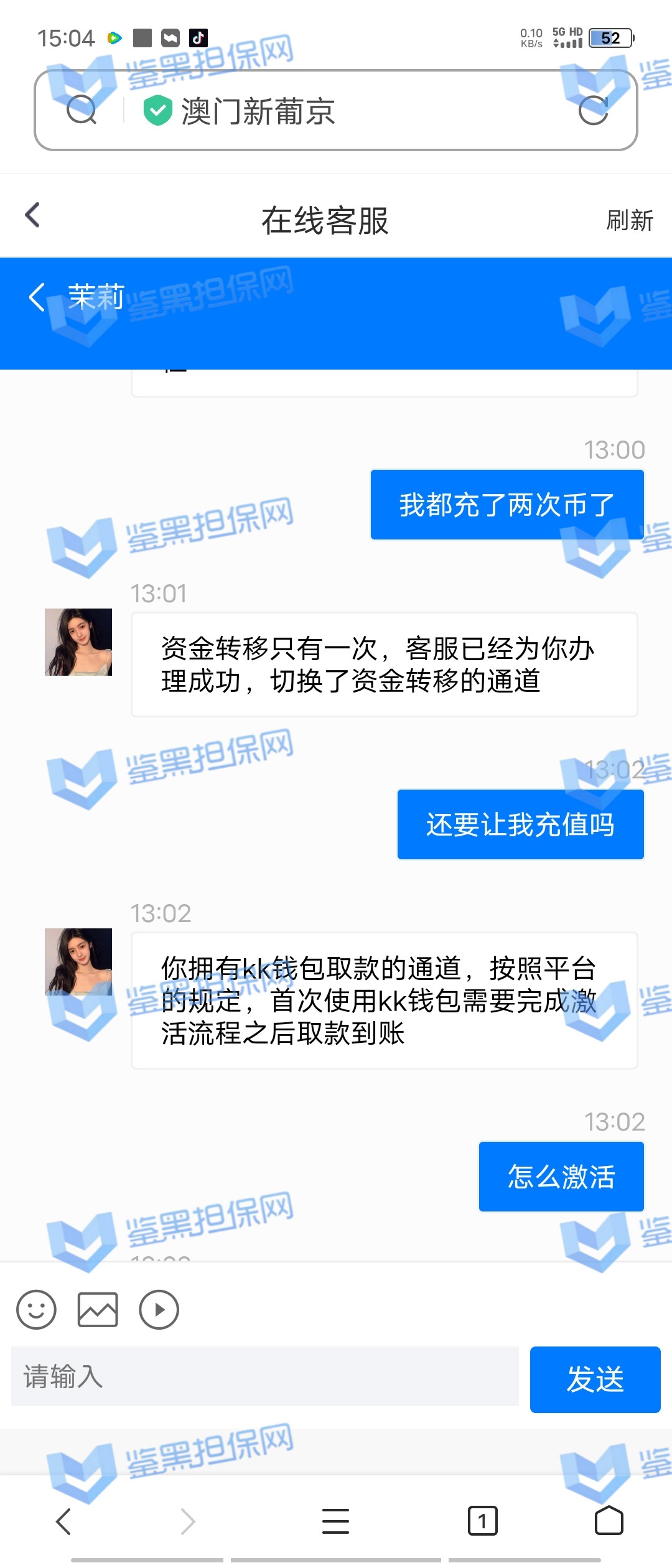Reload the page with the refresh icon
The height and width of the screenshot is (1568, 672).
593,111
